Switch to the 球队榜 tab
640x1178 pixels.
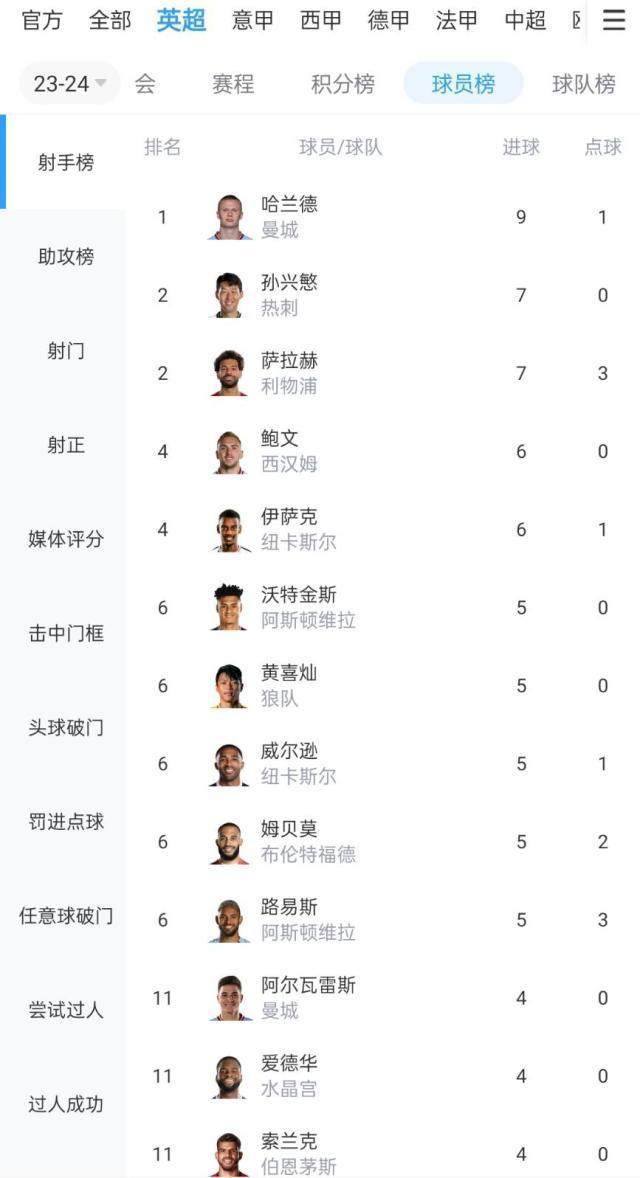pos(583,84)
